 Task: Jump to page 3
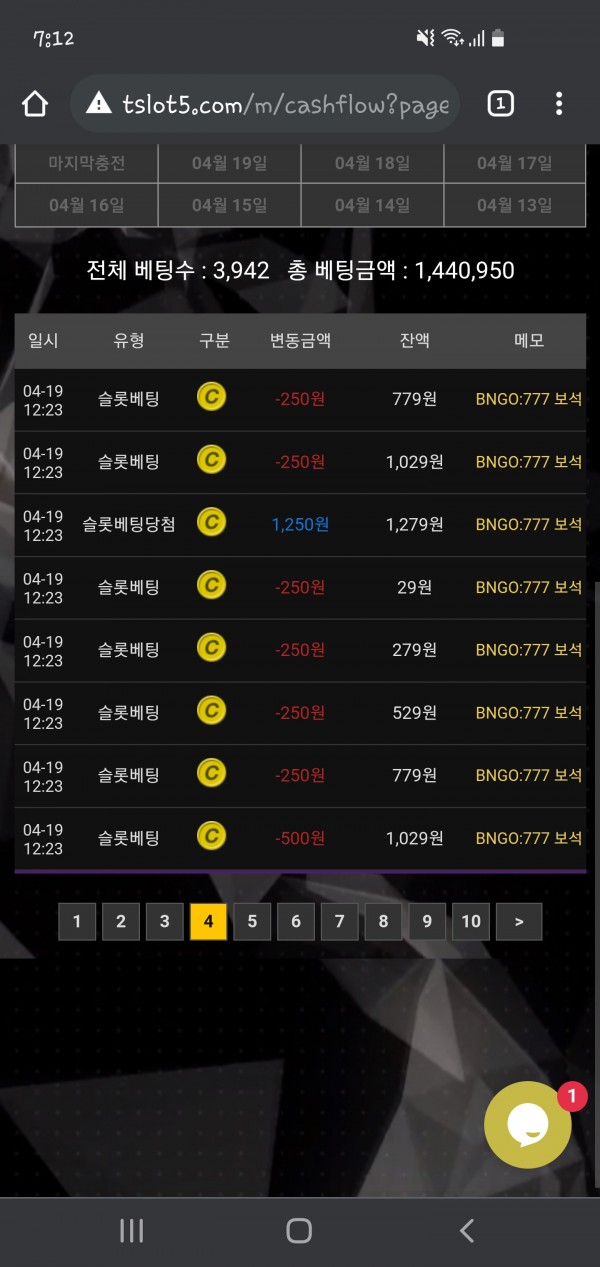(164, 922)
